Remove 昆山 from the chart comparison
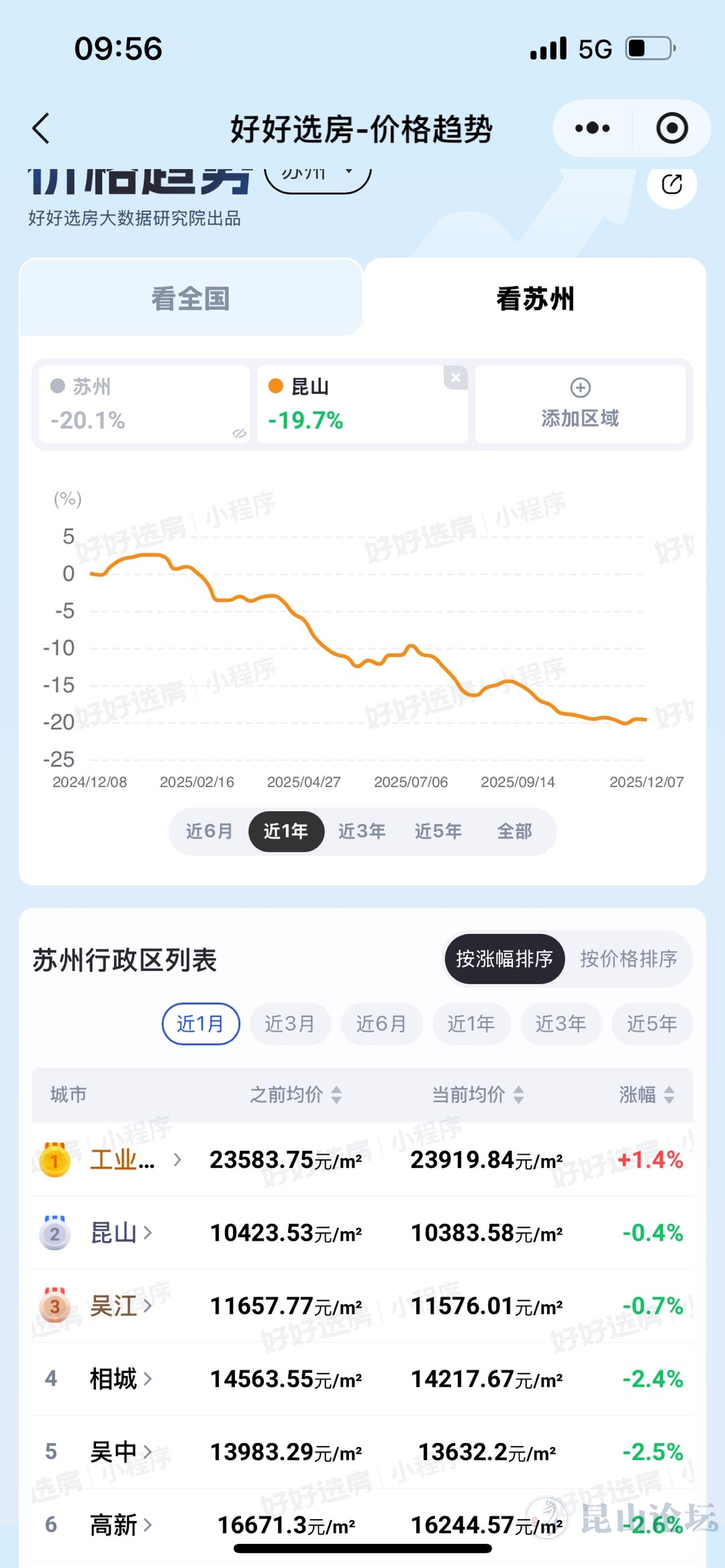Image resolution: width=725 pixels, height=1568 pixels. (x=455, y=378)
